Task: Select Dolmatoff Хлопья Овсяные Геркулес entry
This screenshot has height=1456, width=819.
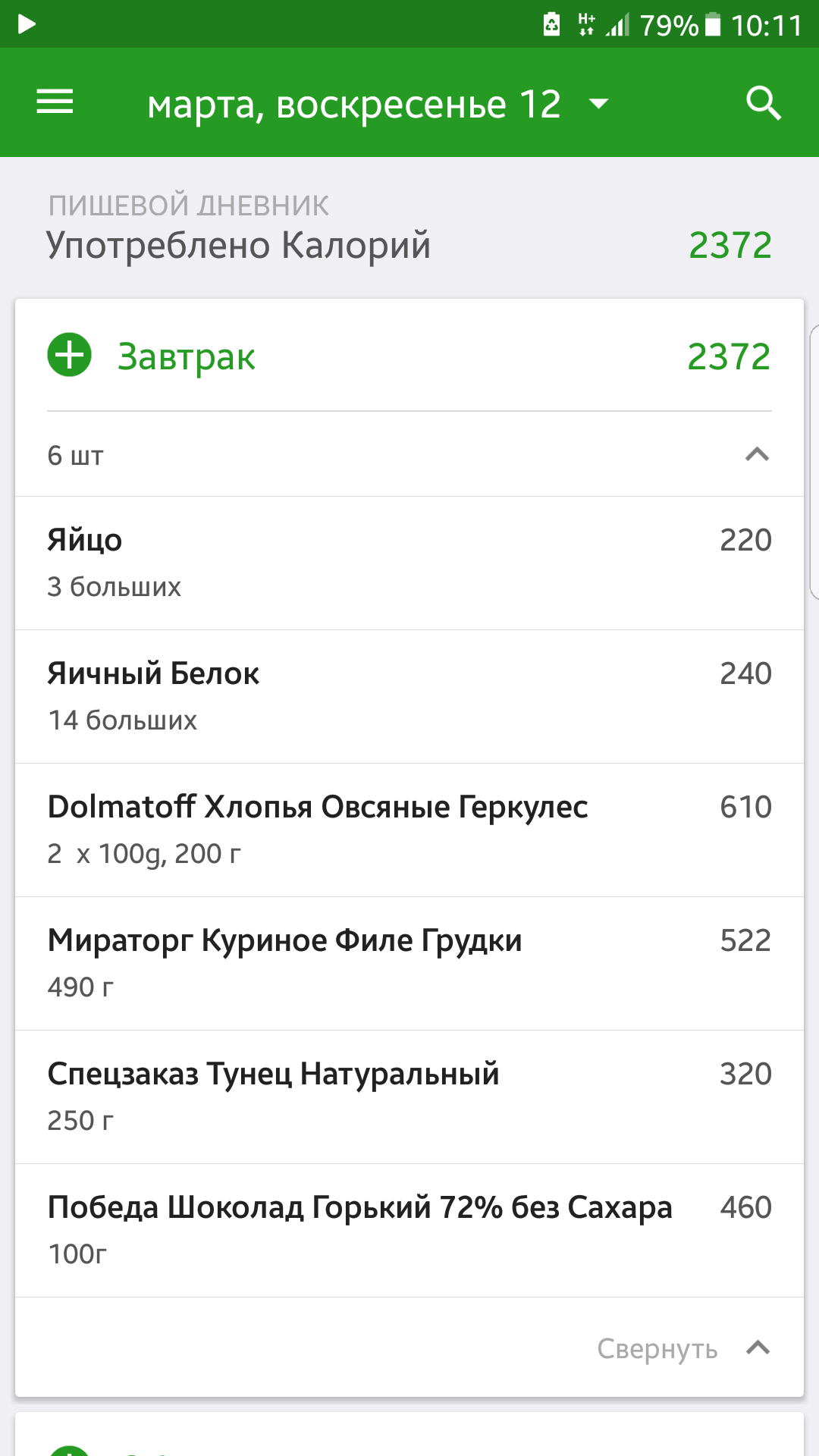Action: point(409,830)
